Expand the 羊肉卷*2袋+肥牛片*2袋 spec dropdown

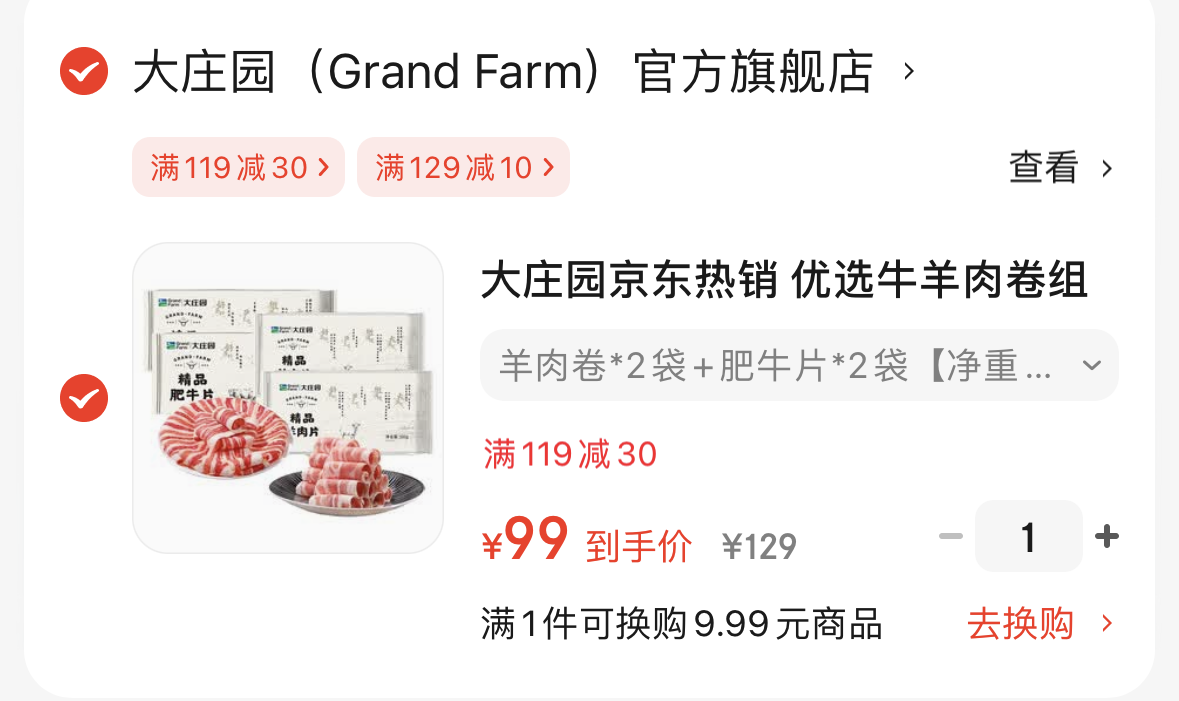[799, 366]
